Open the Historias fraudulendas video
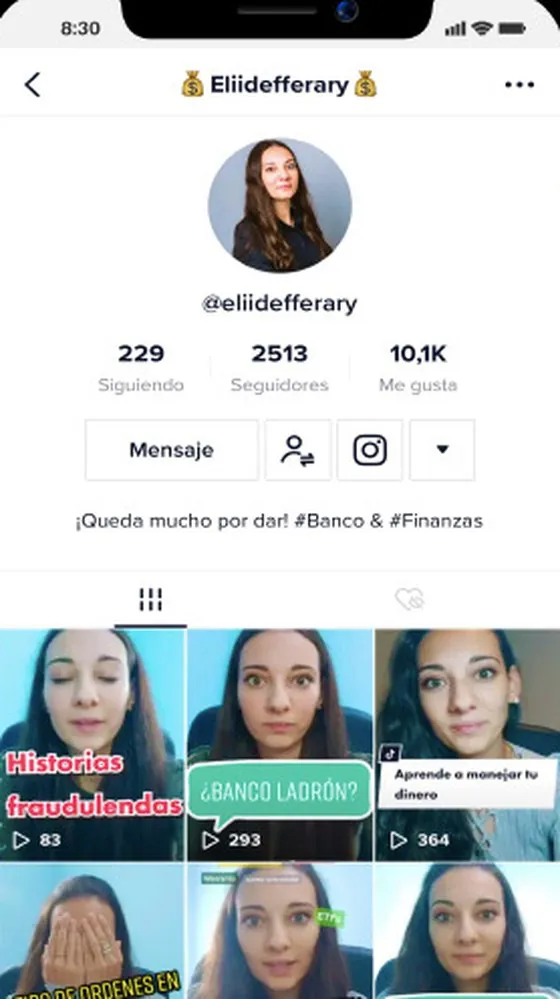 [92, 745]
